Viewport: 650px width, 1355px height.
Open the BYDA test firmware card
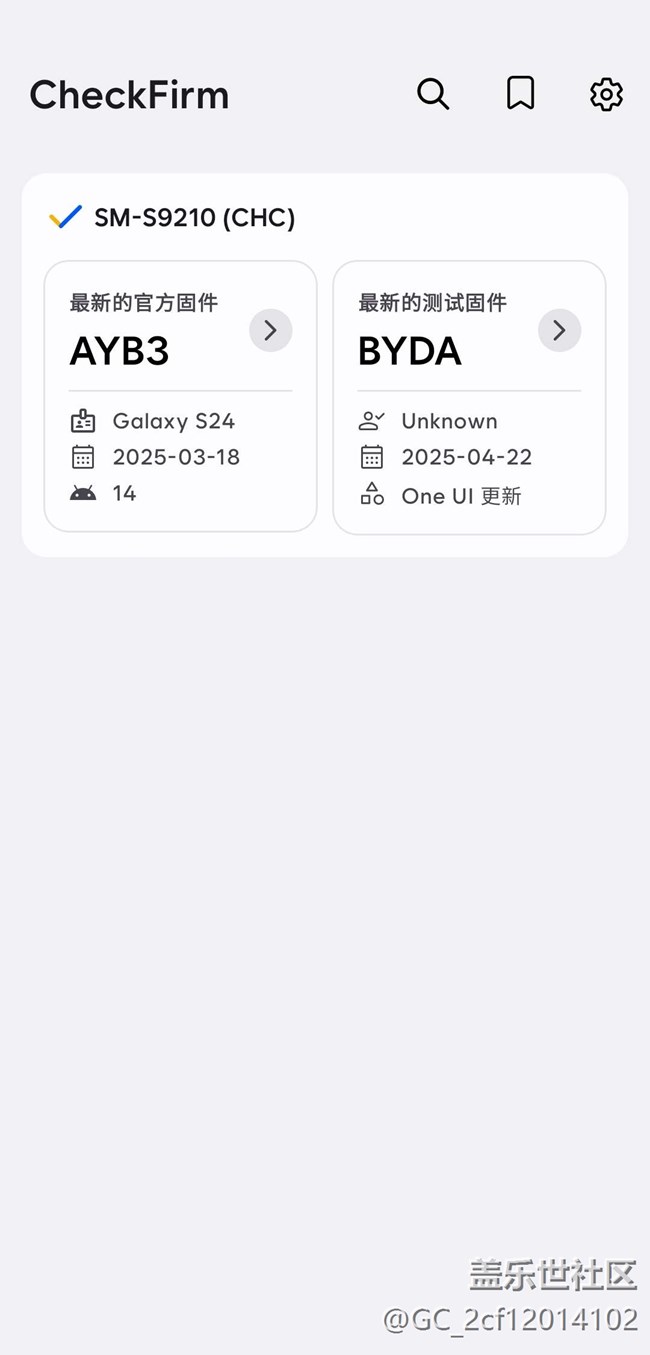click(x=469, y=397)
